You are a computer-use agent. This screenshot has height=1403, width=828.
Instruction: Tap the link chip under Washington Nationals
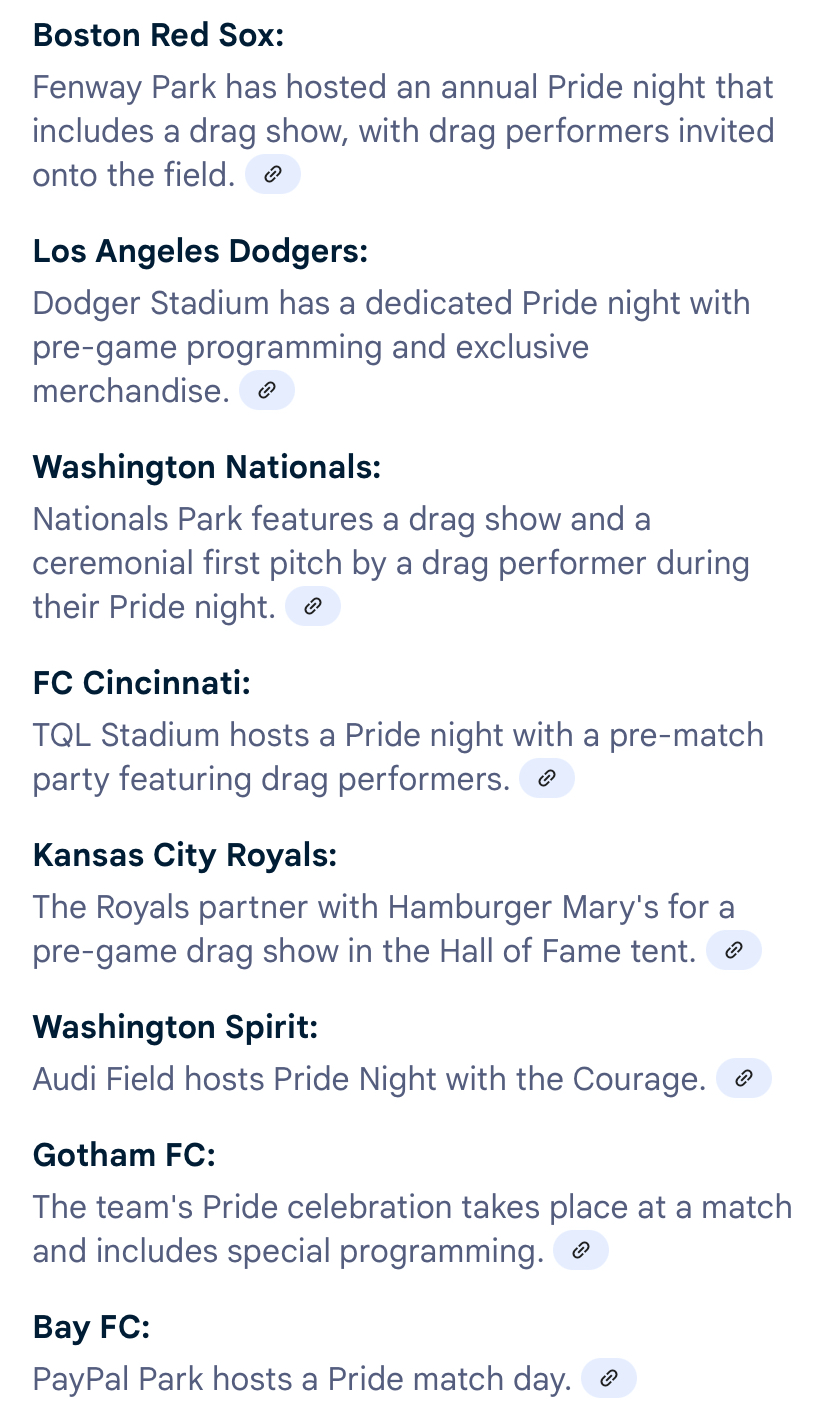click(x=313, y=607)
